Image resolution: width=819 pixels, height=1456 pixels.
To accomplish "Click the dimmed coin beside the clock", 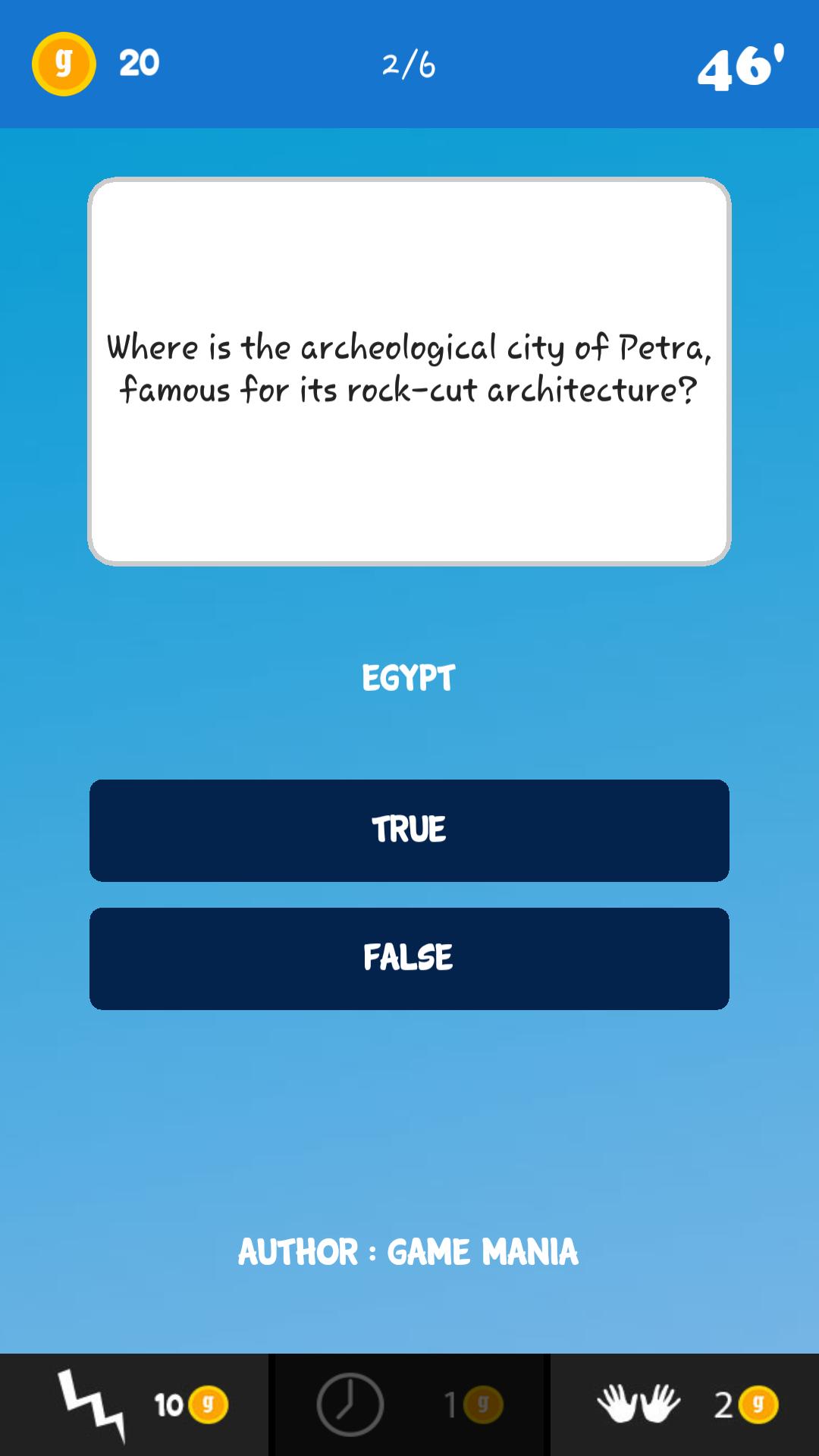I will (483, 1403).
